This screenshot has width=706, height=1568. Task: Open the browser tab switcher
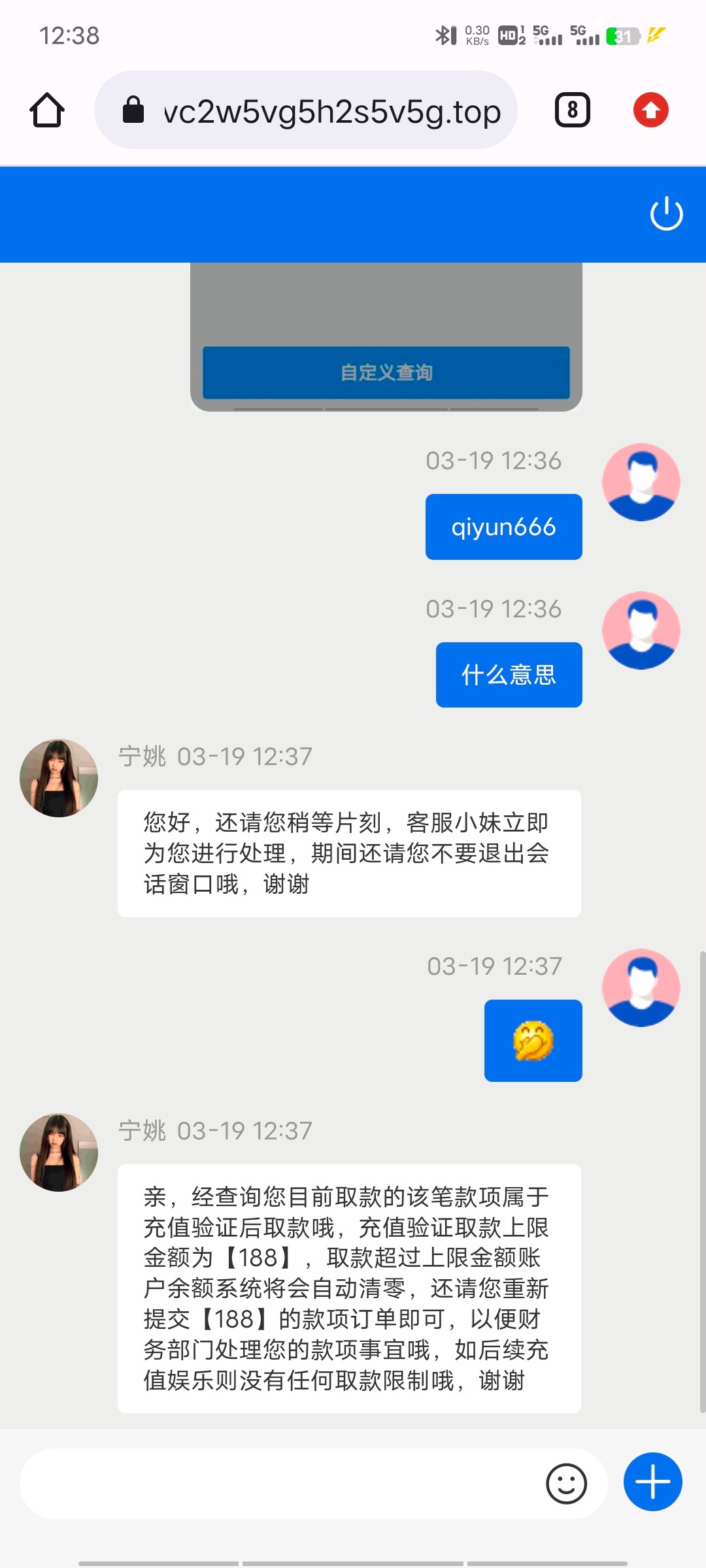[x=573, y=110]
